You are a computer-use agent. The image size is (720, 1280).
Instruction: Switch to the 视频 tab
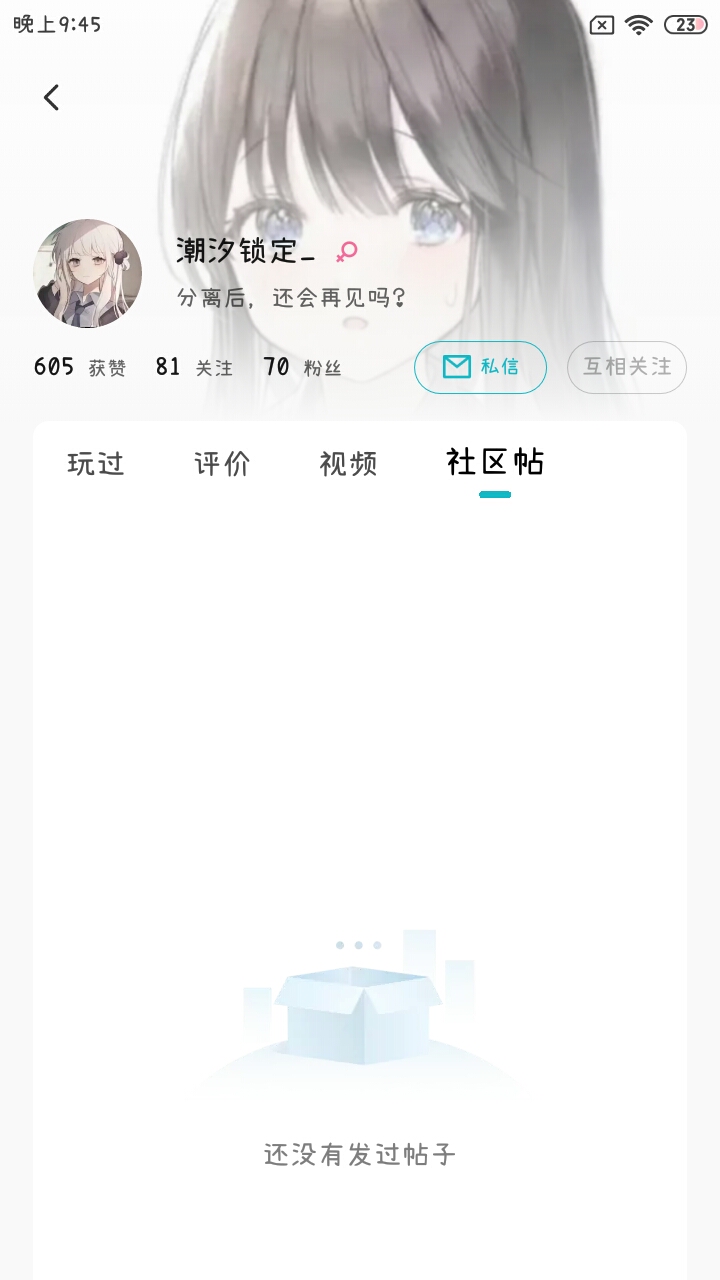348,464
